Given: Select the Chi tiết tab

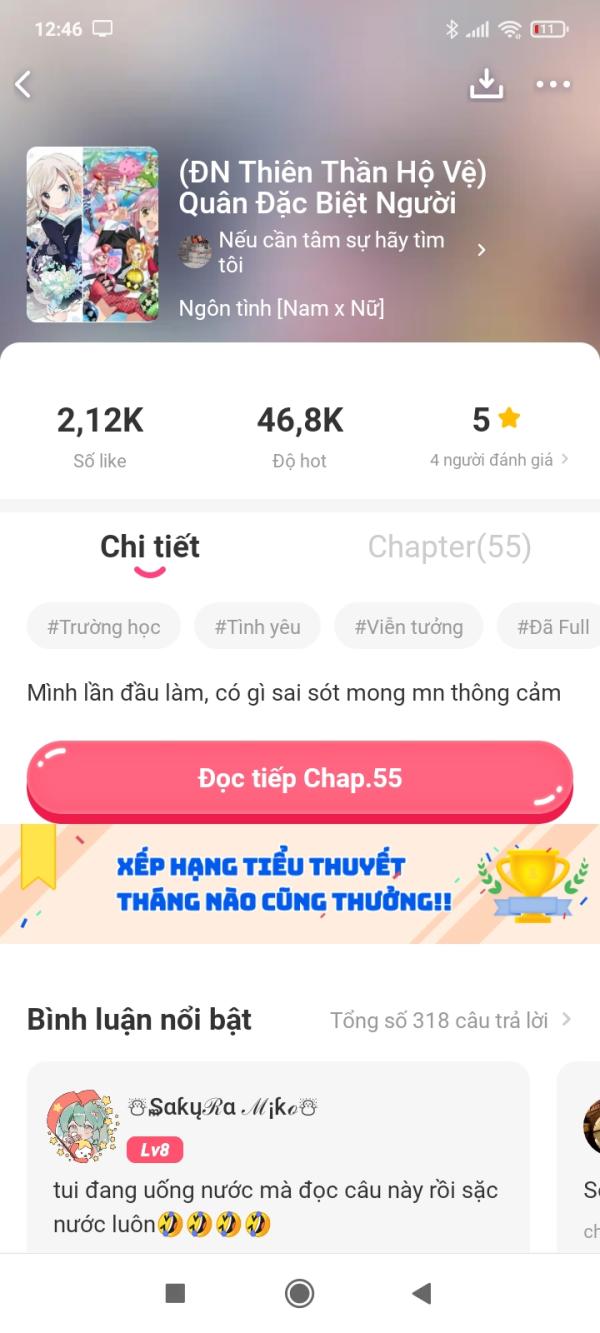Looking at the screenshot, I should pos(150,548).
